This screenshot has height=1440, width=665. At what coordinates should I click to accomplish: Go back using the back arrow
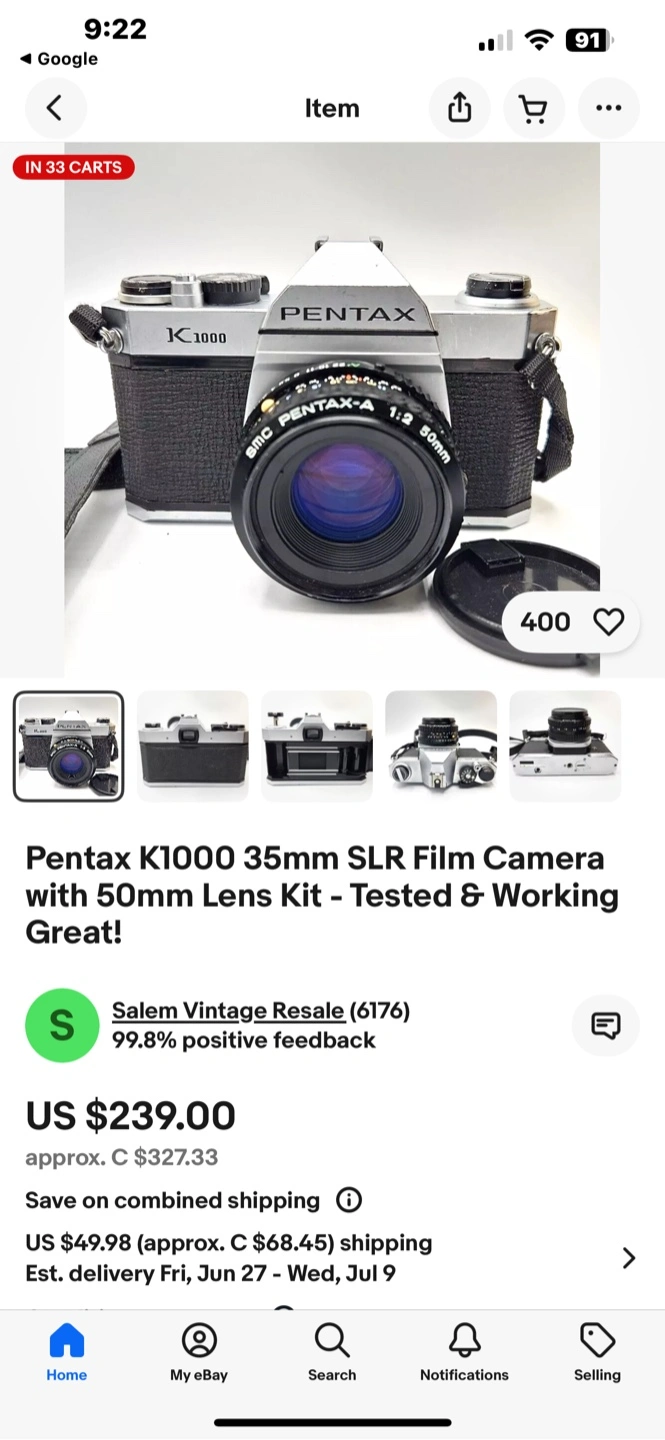[55, 108]
